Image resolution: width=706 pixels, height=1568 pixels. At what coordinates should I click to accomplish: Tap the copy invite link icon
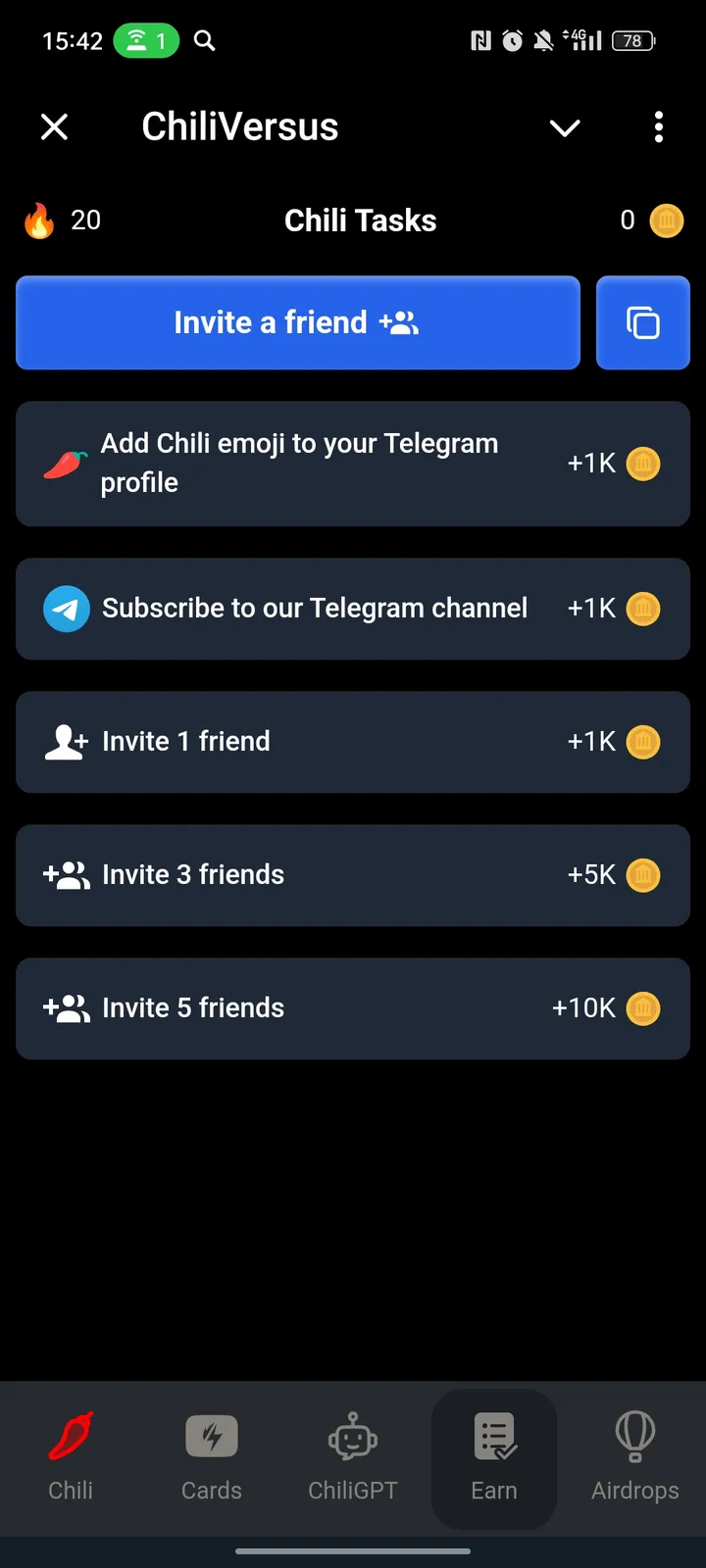[x=643, y=322]
